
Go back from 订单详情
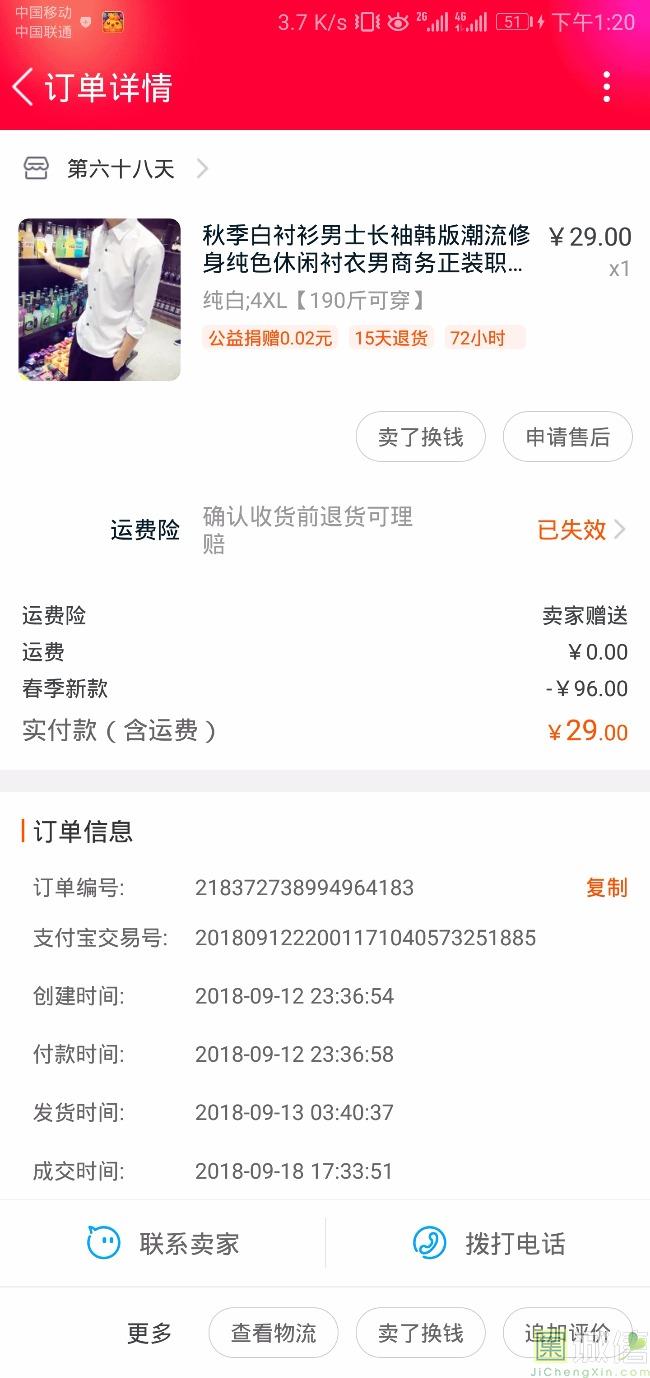tap(24, 87)
